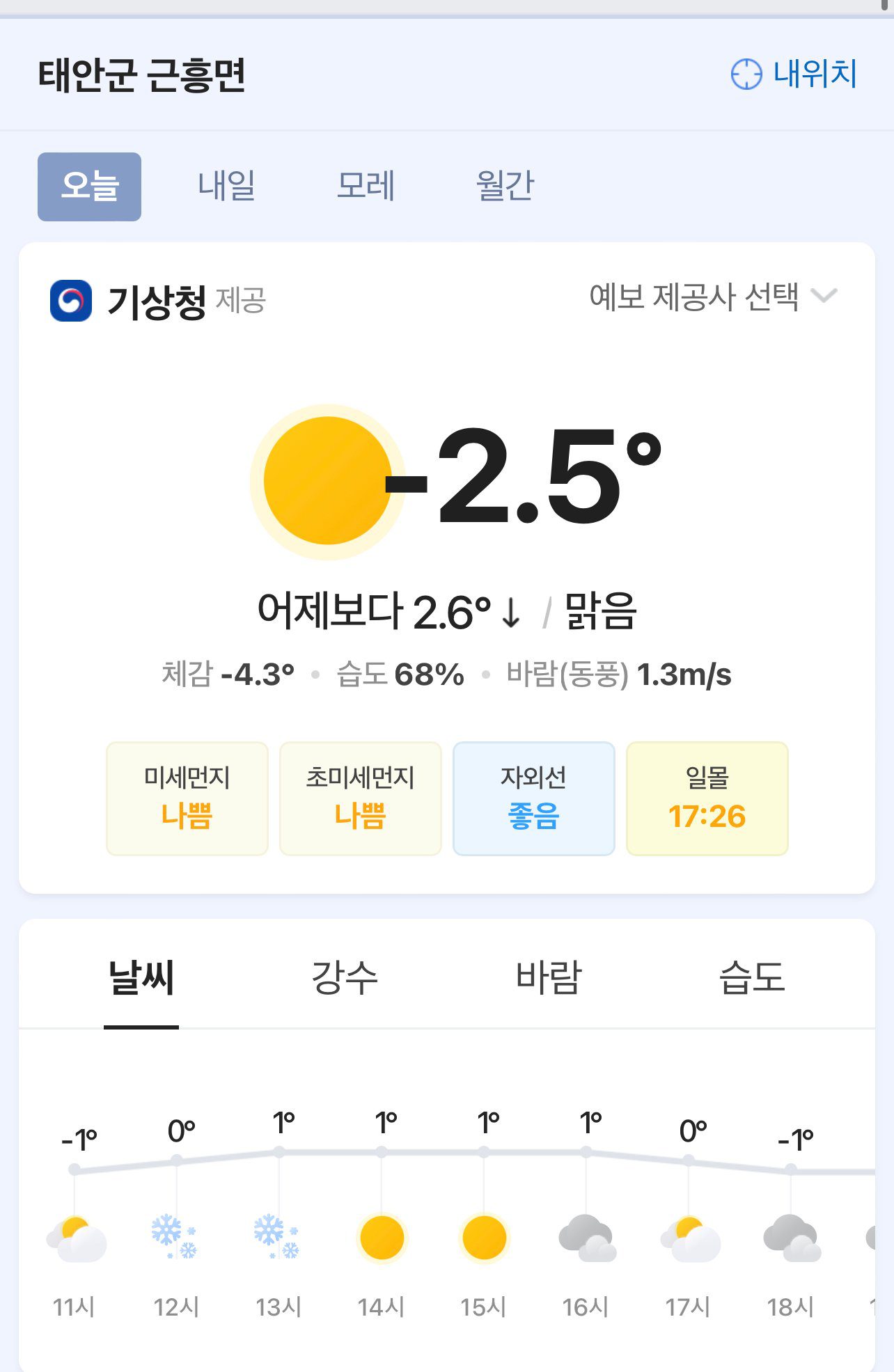Switch to the 바람 wind tab
Screen dimensions: 894x1372
549,977
